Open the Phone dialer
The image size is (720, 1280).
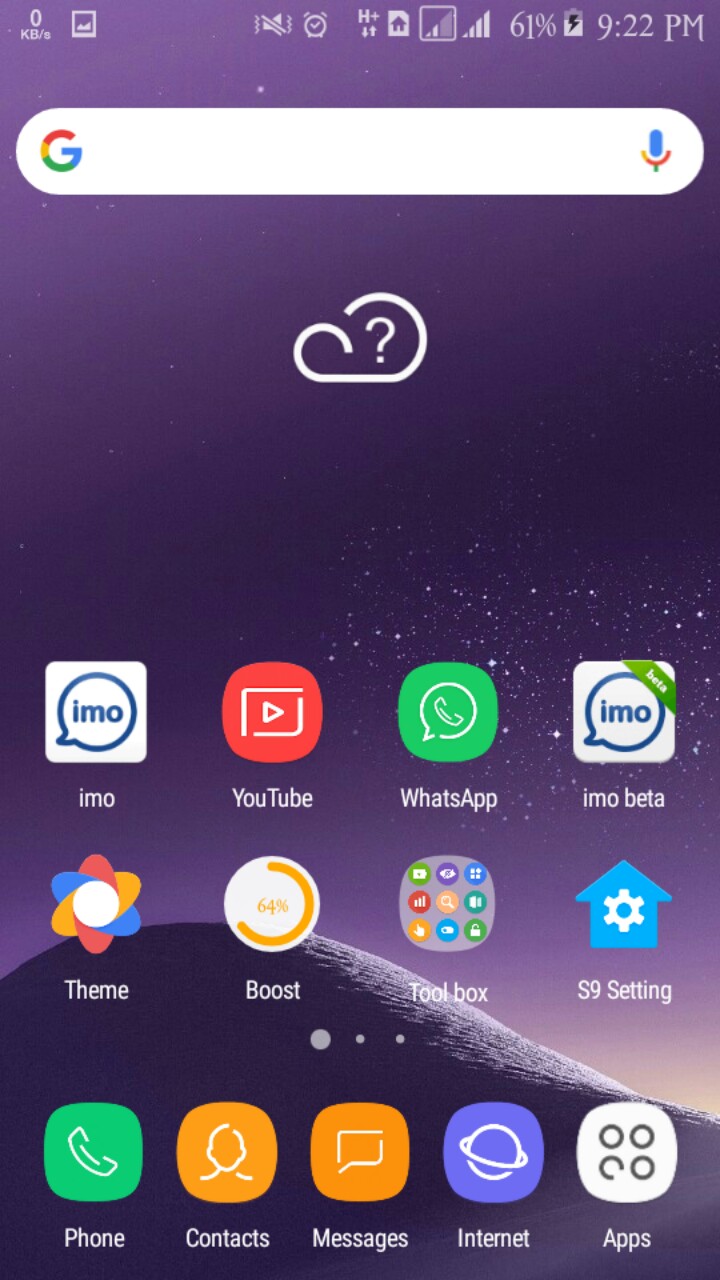94,1152
